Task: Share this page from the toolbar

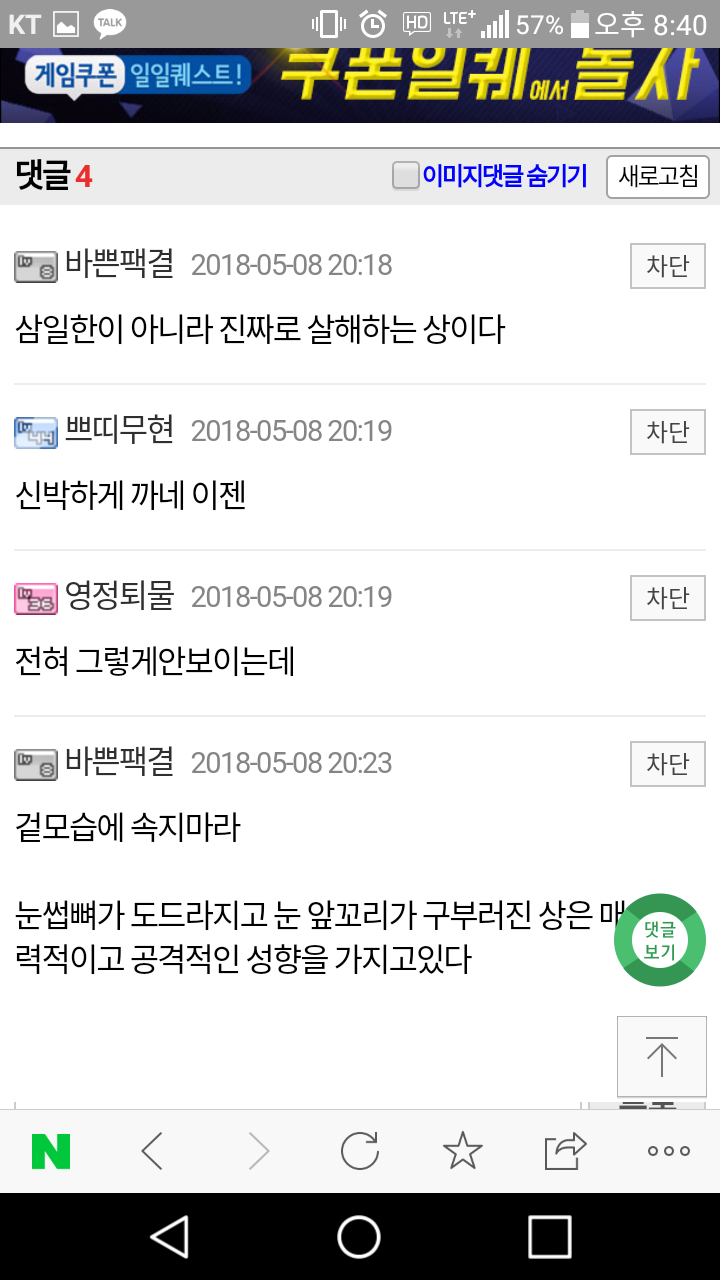Action: coord(565,1152)
